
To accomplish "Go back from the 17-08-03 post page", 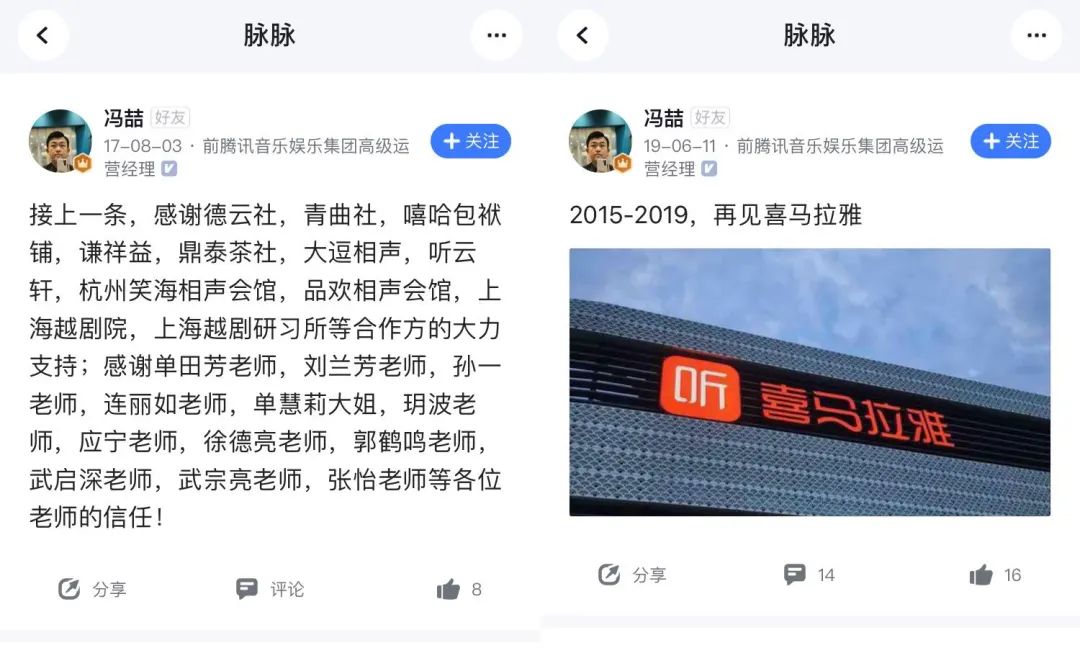I will tap(43, 36).
